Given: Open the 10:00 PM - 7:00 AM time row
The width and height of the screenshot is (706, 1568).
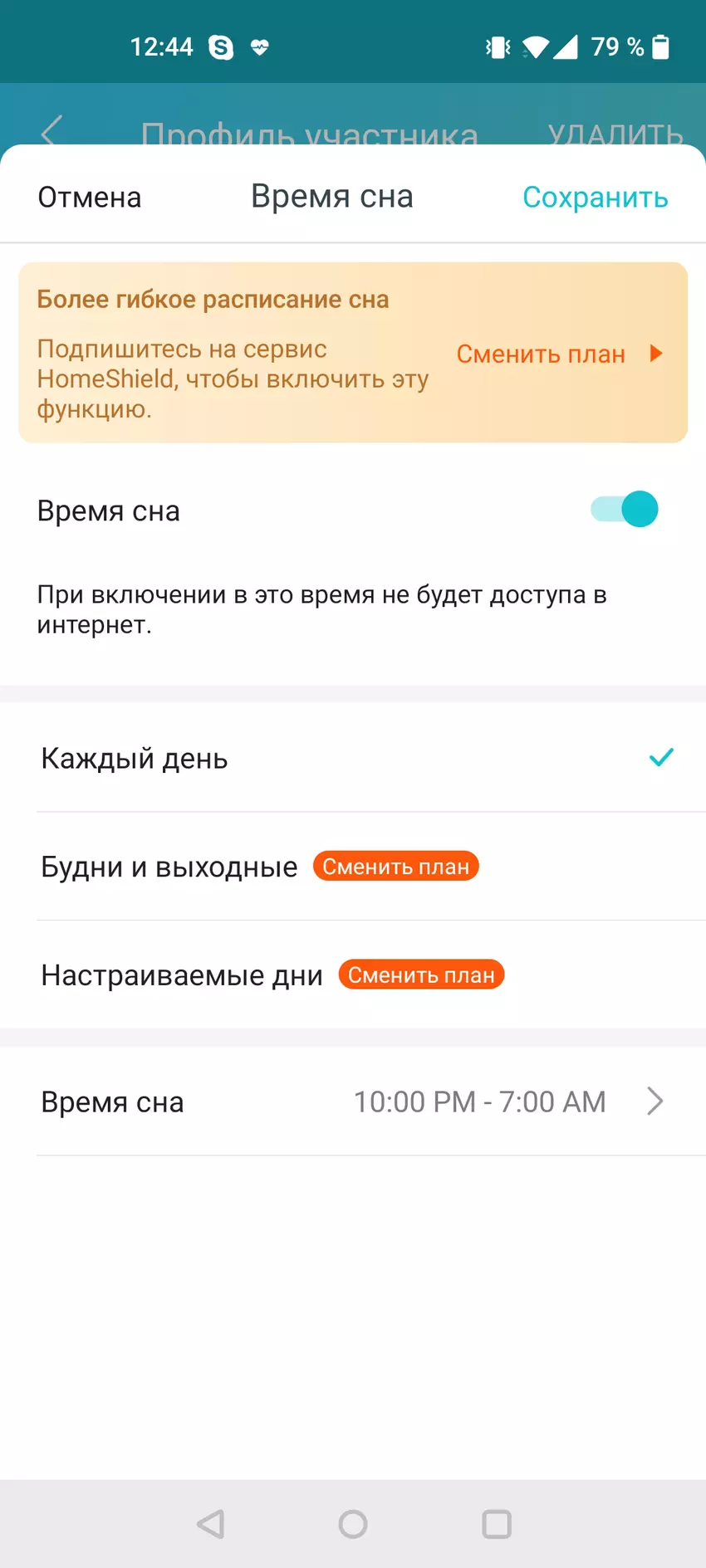Looking at the screenshot, I should 480,1102.
